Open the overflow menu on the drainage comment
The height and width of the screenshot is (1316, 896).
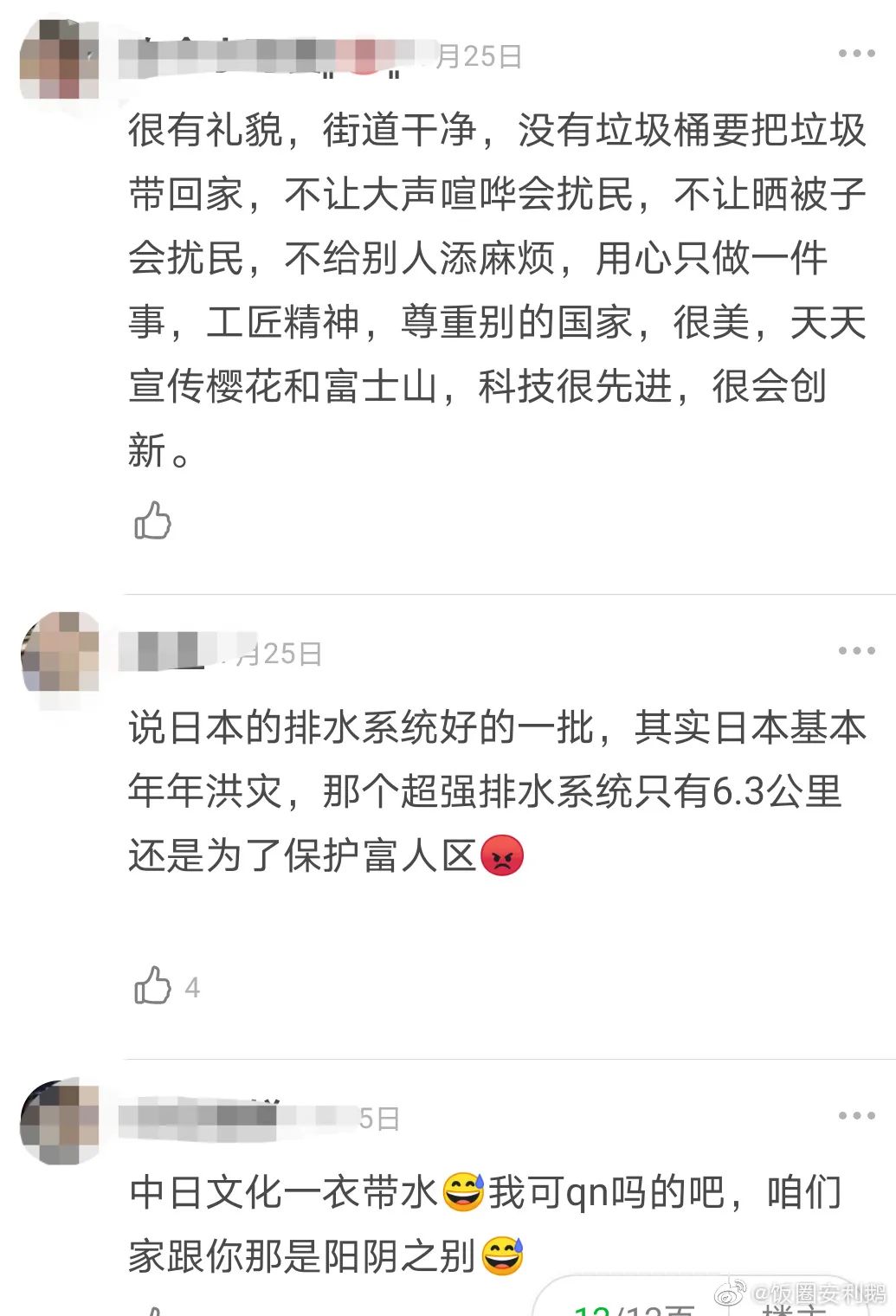point(856,651)
